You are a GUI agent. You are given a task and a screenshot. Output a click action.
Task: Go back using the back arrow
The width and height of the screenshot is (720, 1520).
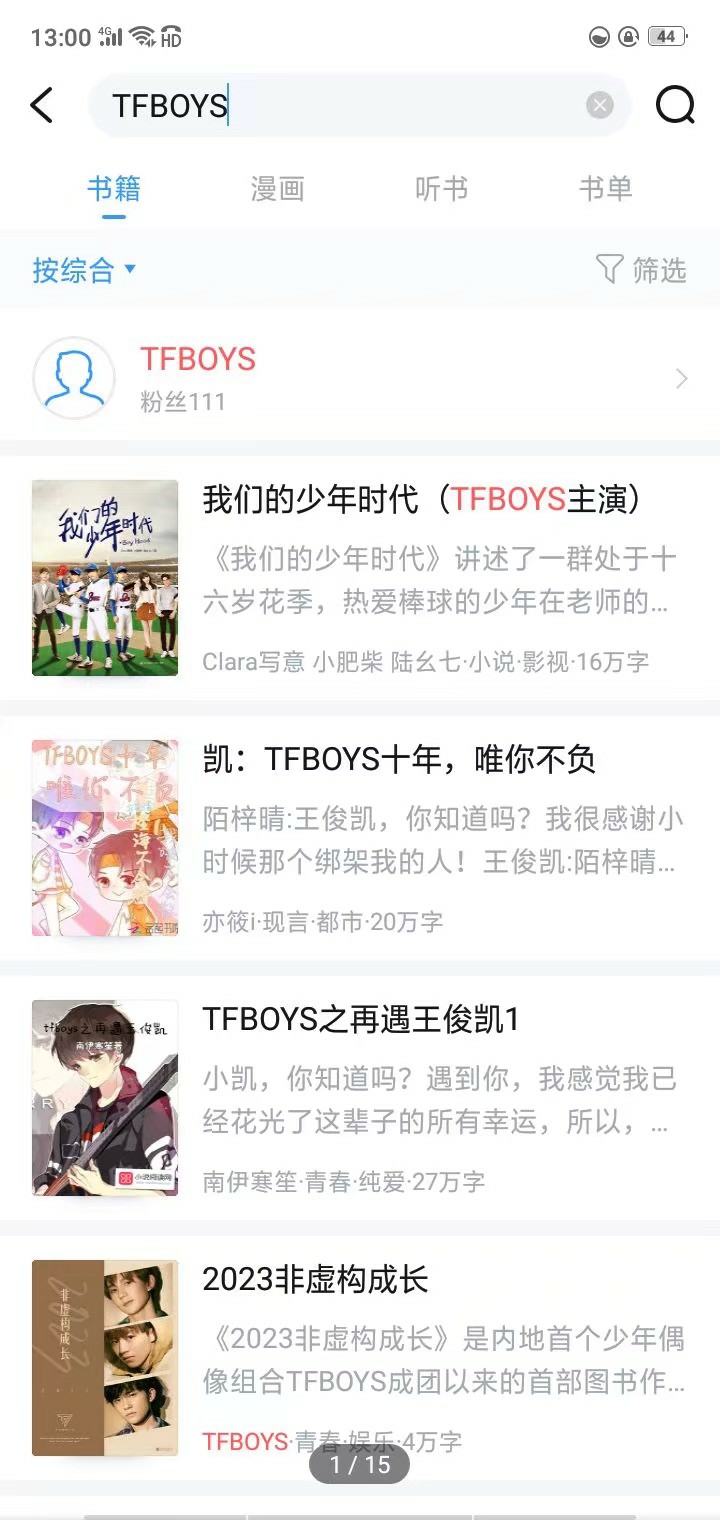[x=42, y=105]
